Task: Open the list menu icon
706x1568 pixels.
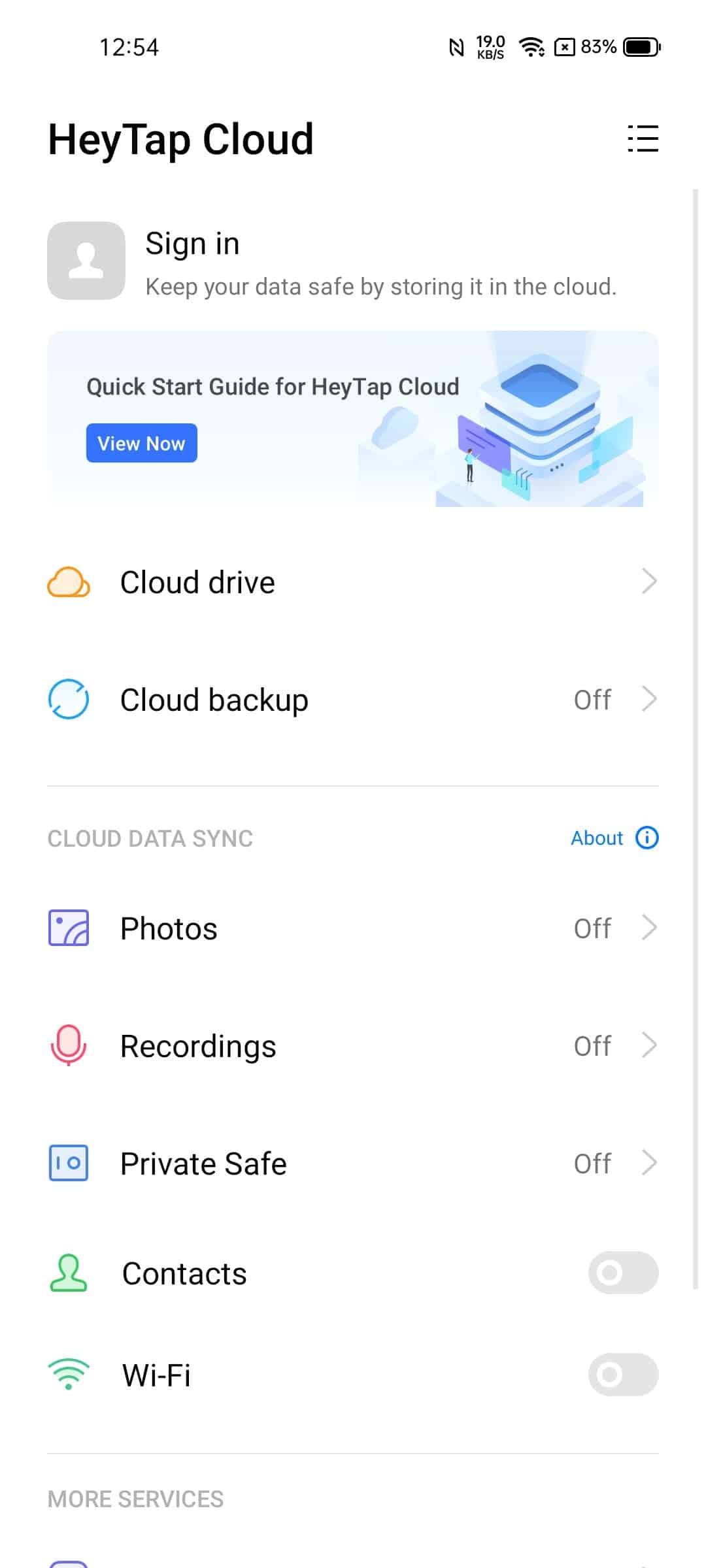Action: (x=643, y=139)
